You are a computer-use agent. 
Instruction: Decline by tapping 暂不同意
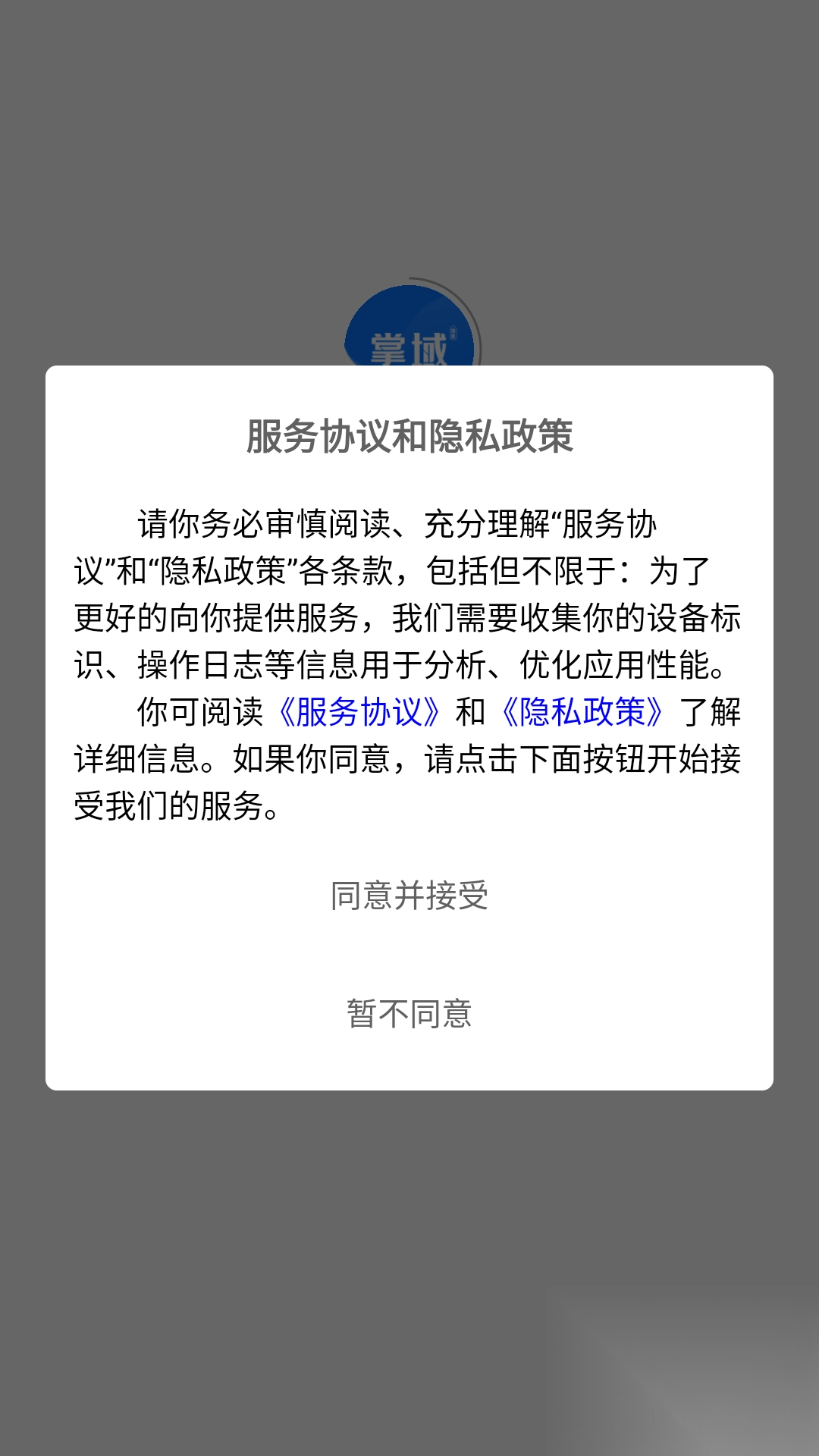(409, 1014)
